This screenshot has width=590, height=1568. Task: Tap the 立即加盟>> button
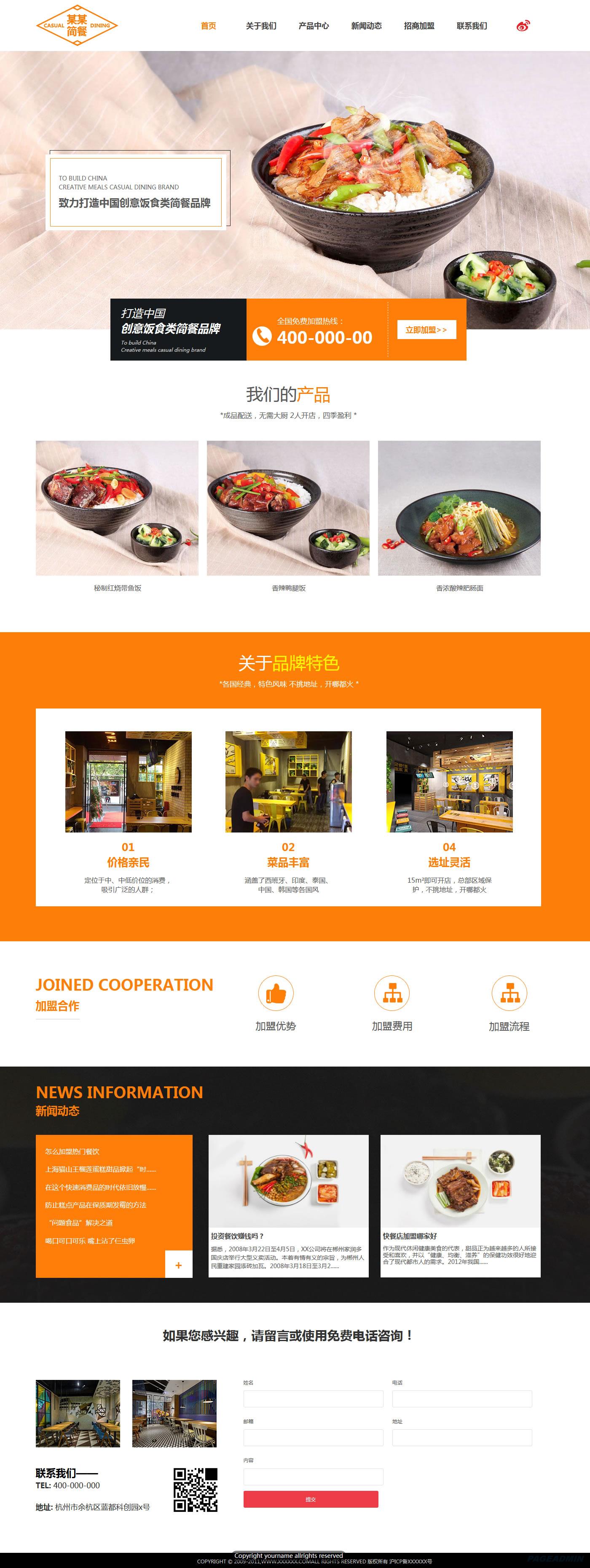click(x=426, y=330)
